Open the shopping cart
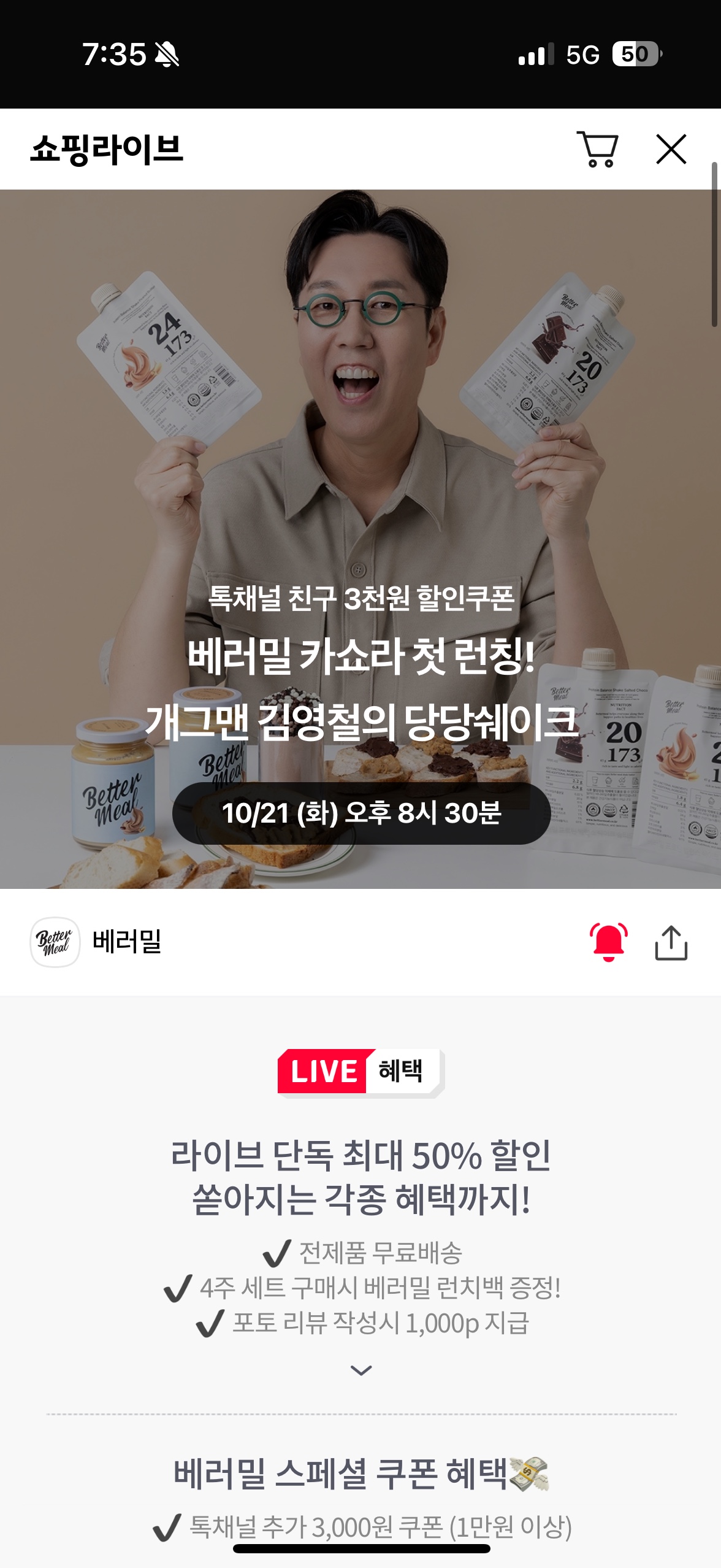Viewport: 721px width, 1568px height. pos(597,149)
